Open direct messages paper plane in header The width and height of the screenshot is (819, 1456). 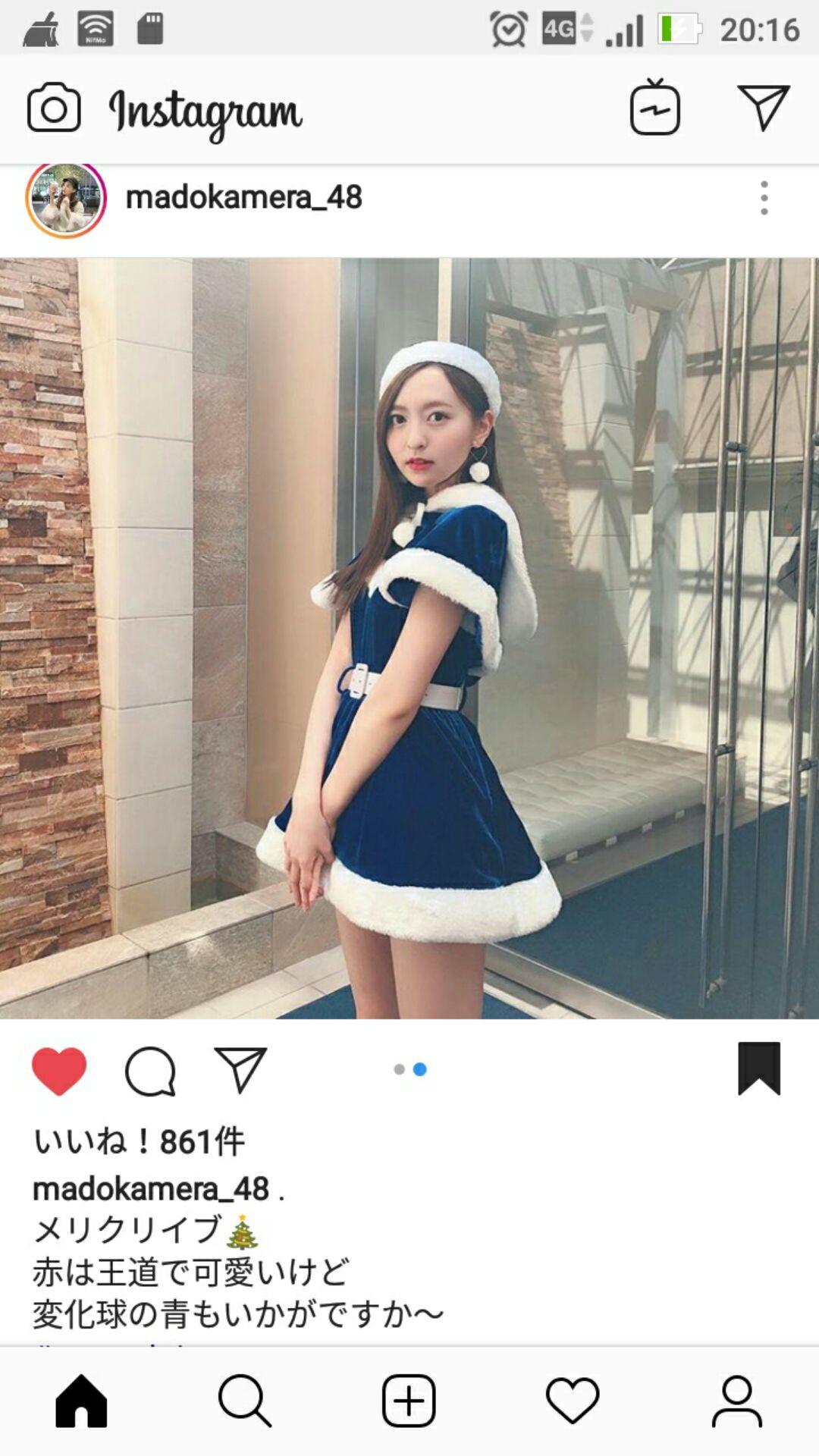pyautogui.click(x=763, y=108)
